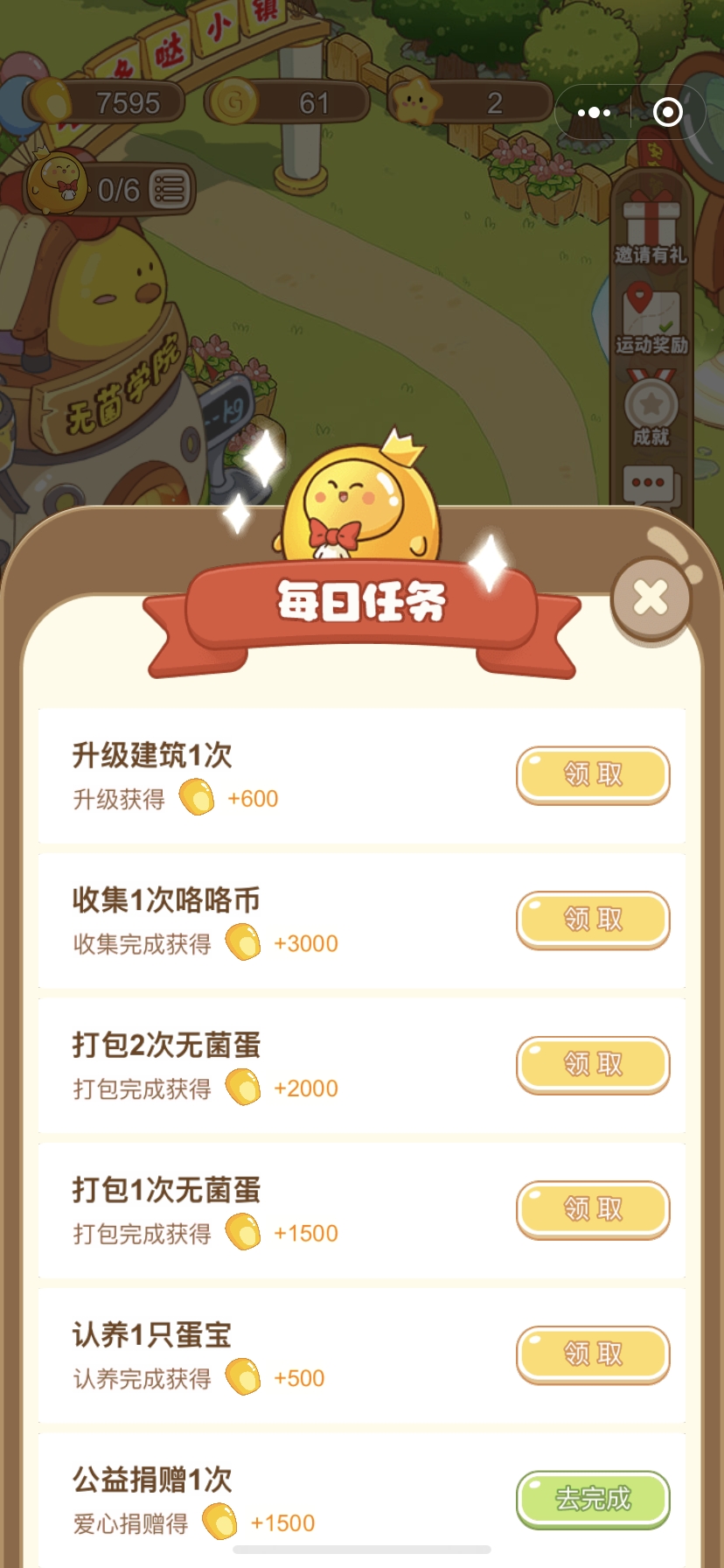Claim reward for 打包2次无菌蛋
The width and height of the screenshot is (724, 1568).
coord(593,1064)
